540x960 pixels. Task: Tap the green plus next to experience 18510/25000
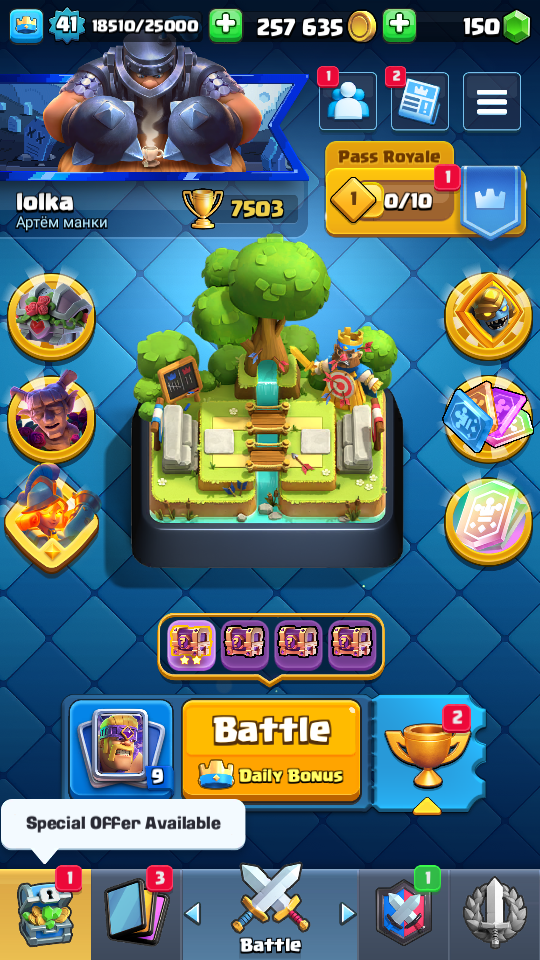pyautogui.click(x=225, y=26)
